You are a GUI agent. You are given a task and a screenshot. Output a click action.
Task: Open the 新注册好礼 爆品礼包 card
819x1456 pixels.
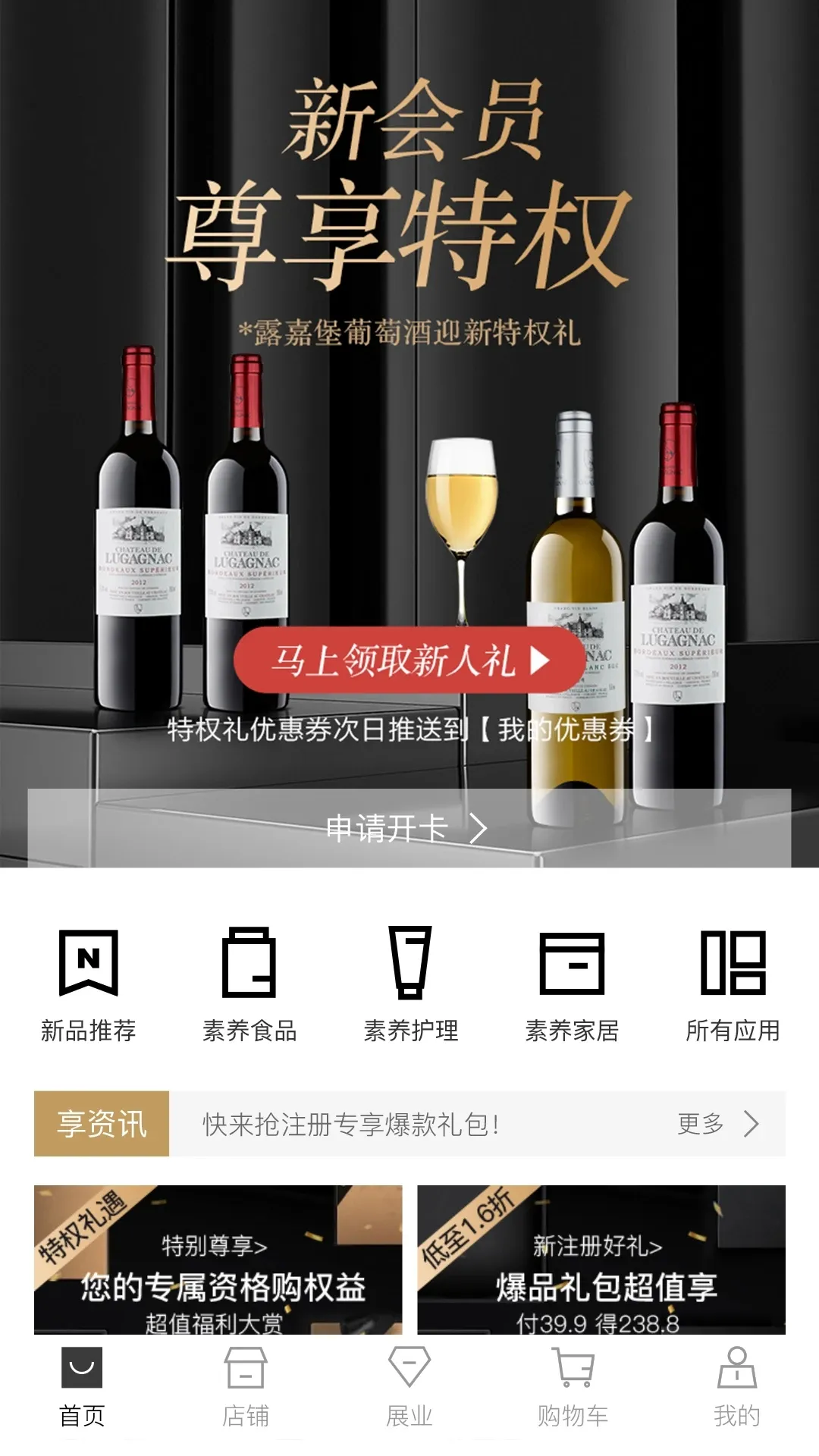(x=601, y=1260)
